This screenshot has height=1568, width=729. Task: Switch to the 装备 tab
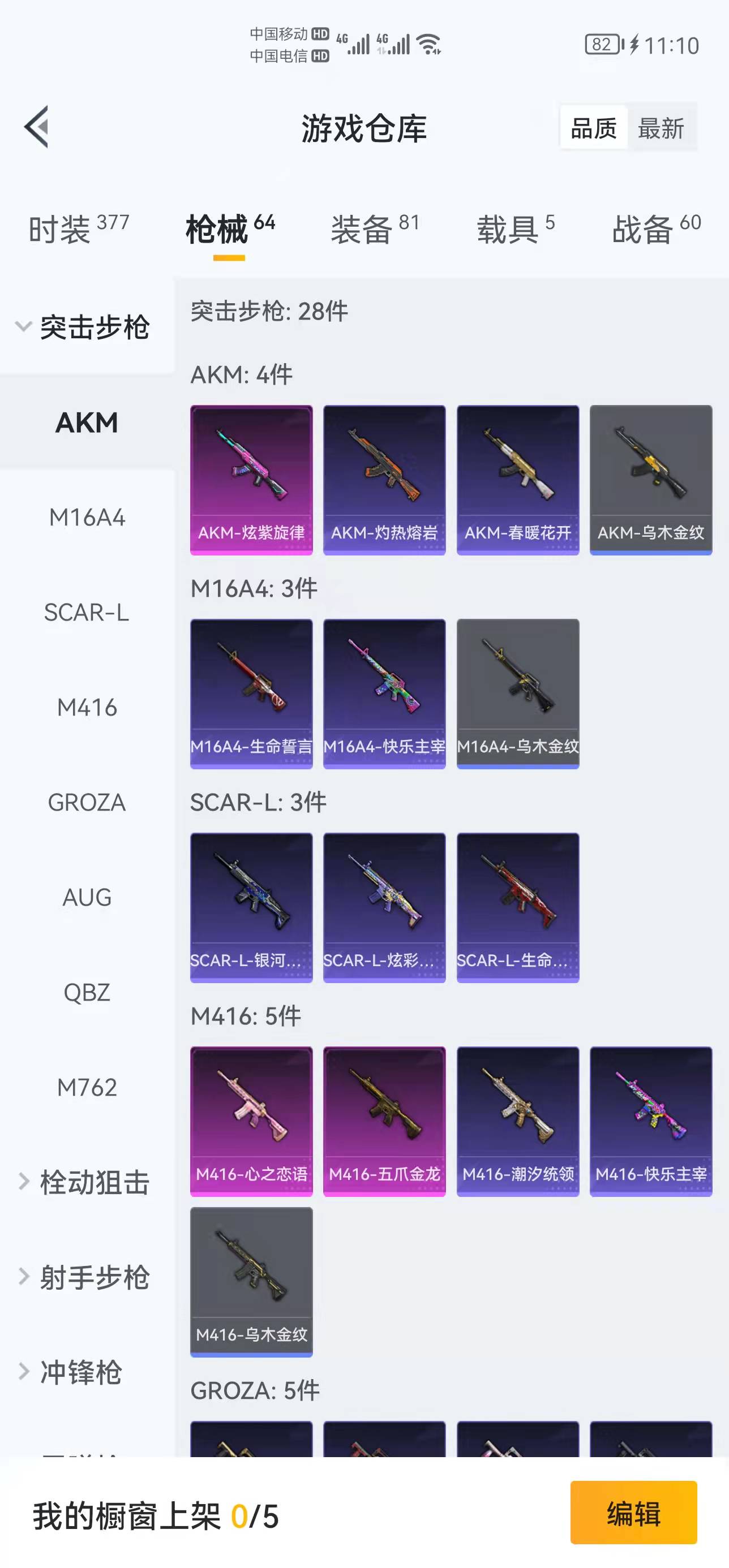375,229
